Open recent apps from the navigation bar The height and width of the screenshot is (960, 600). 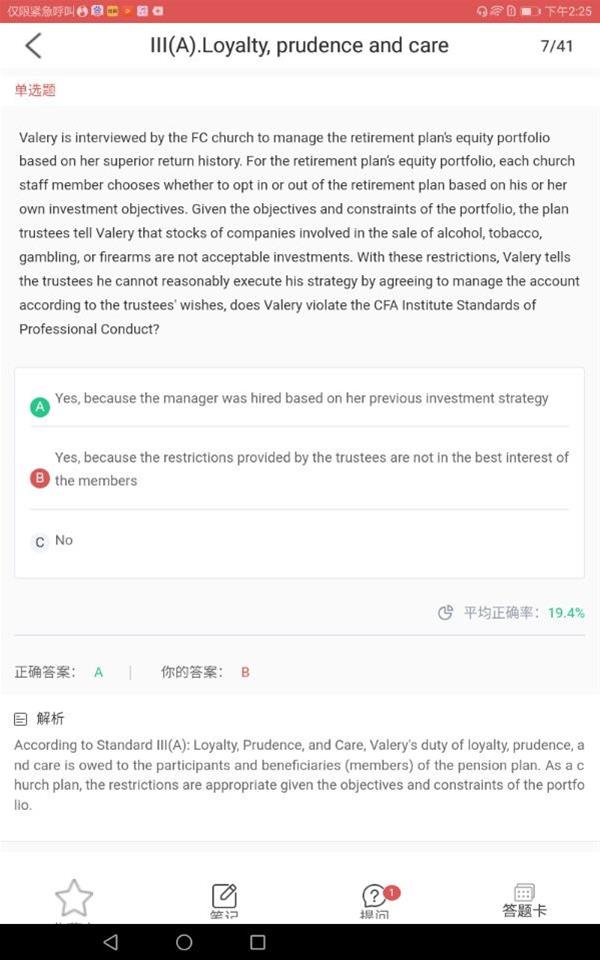(x=258, y=942)
